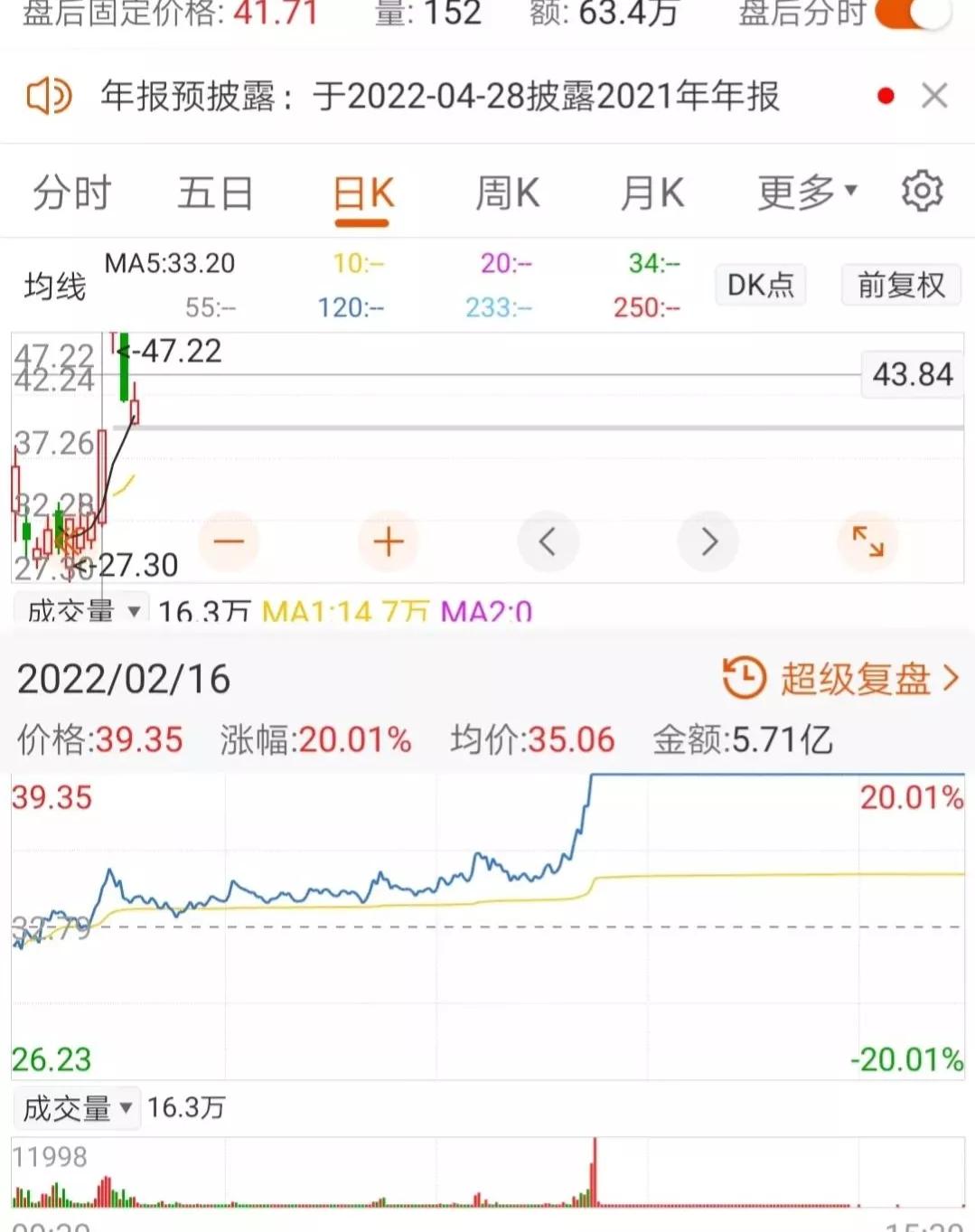
Task: Switch to 周K tab
Action: [x=507, y=192]
